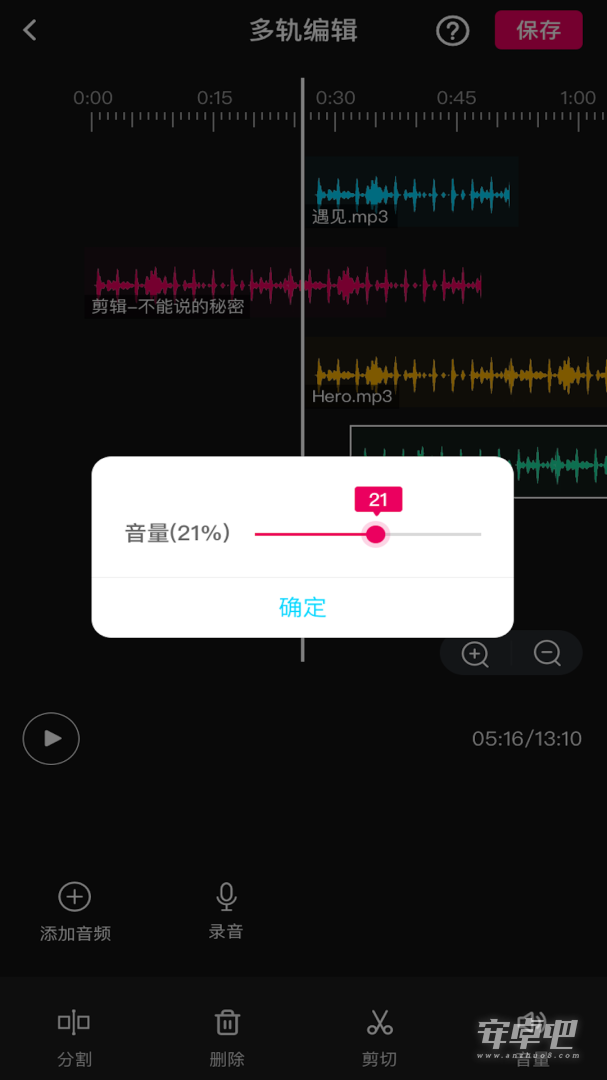Play the multi-track preview
Screen dimensions: 607x1080
coord(51,738)
